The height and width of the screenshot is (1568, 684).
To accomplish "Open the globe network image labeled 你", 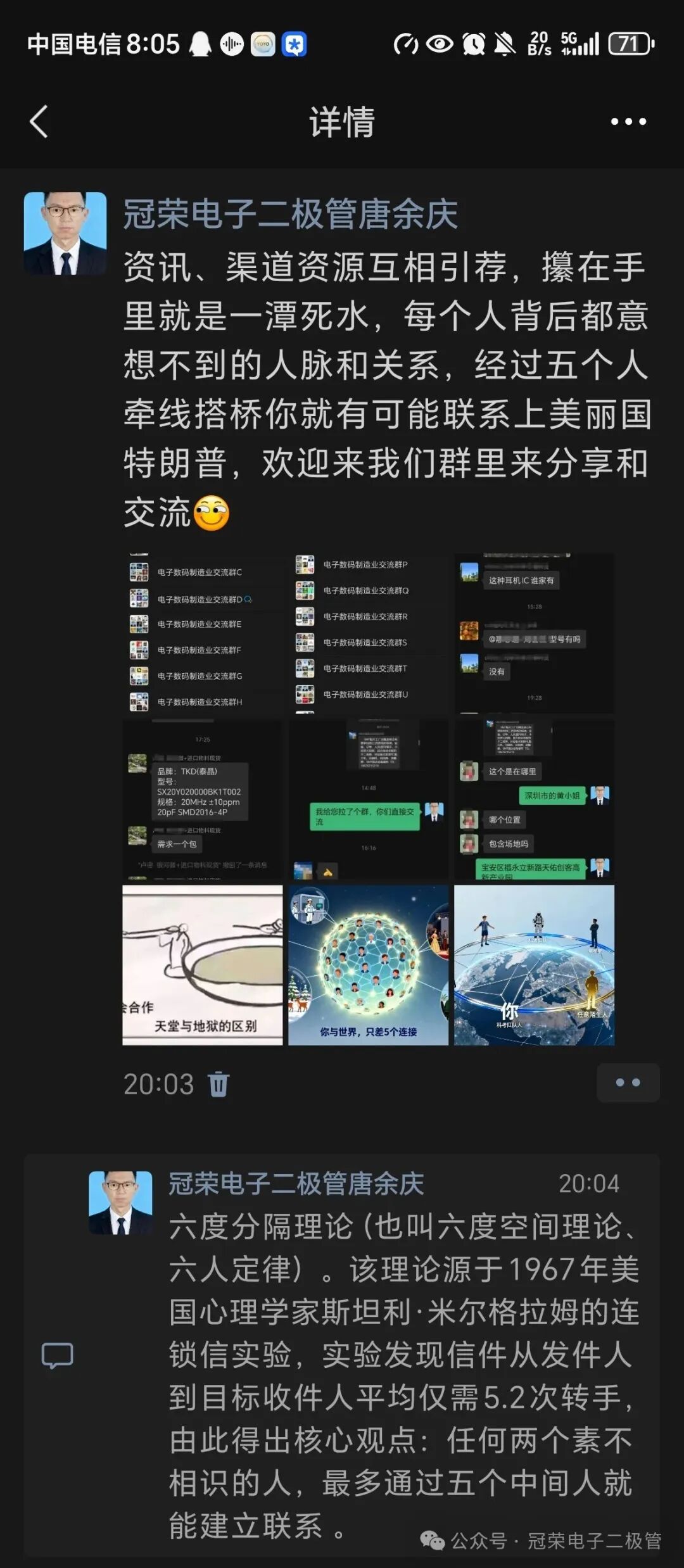I will [534, 965].
